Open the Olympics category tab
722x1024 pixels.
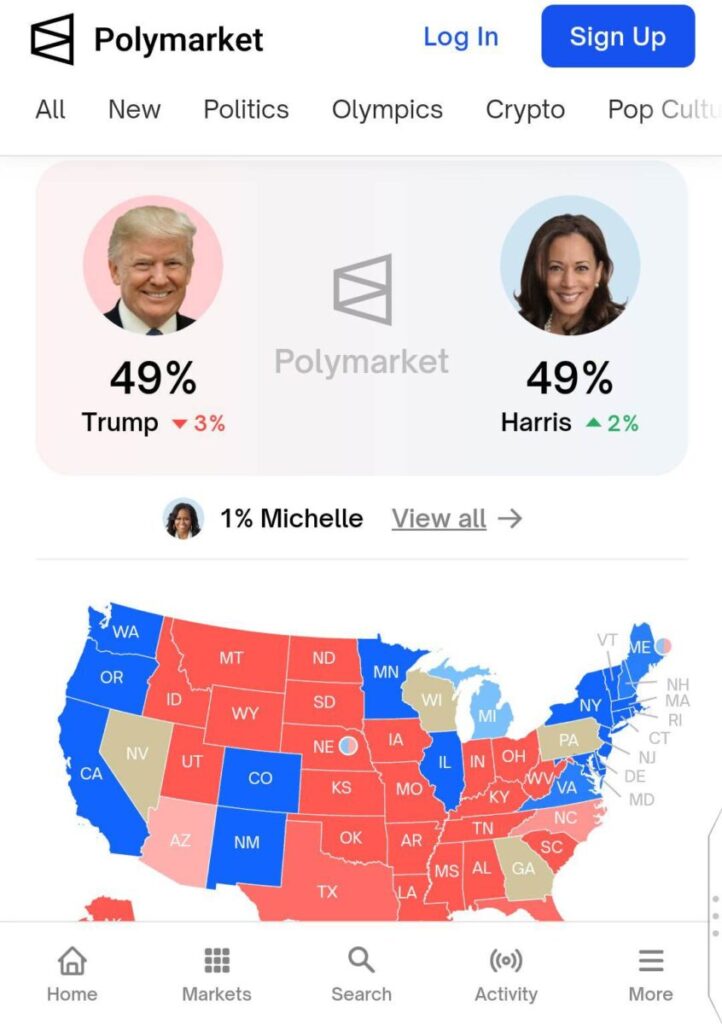tap(387, 110)
